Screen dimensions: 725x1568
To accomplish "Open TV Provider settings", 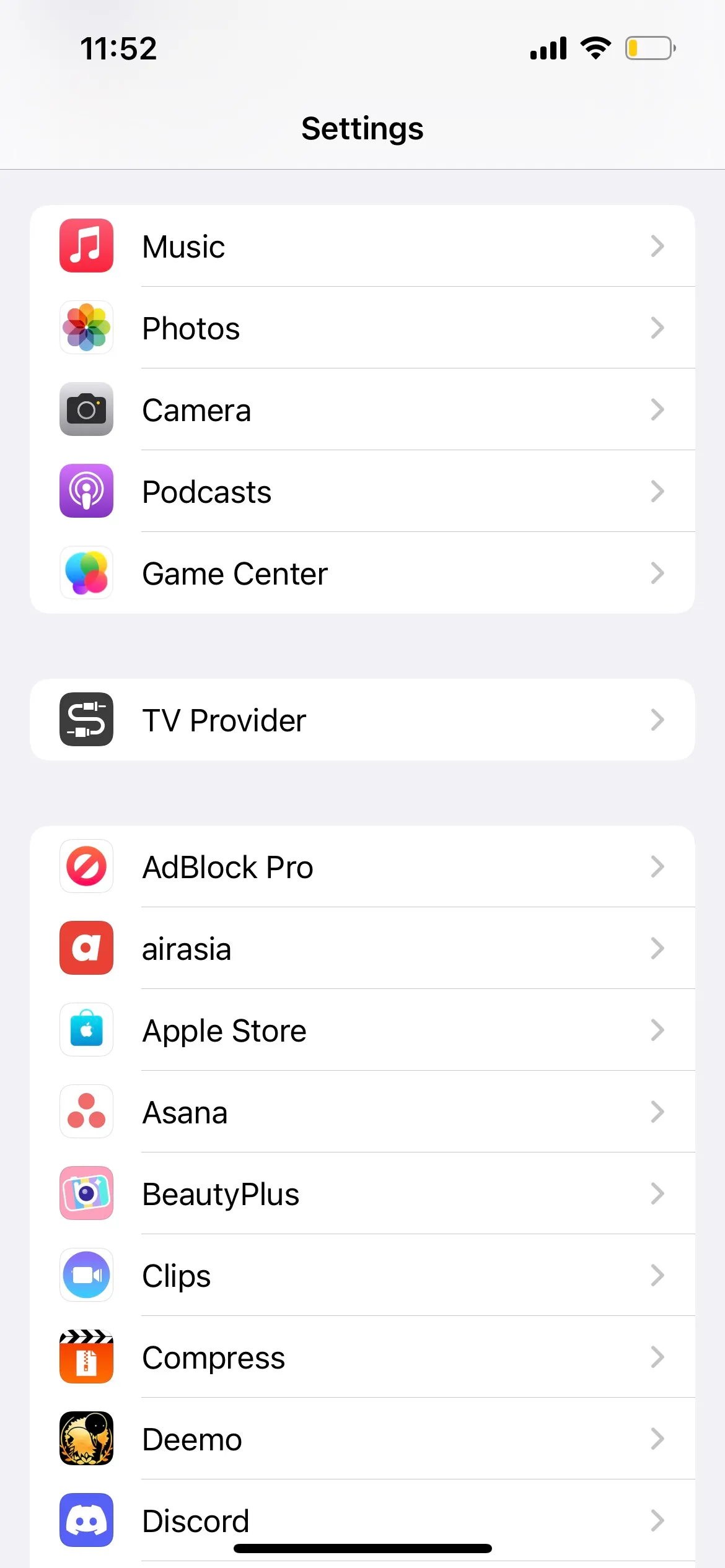I will coord(362,720).
